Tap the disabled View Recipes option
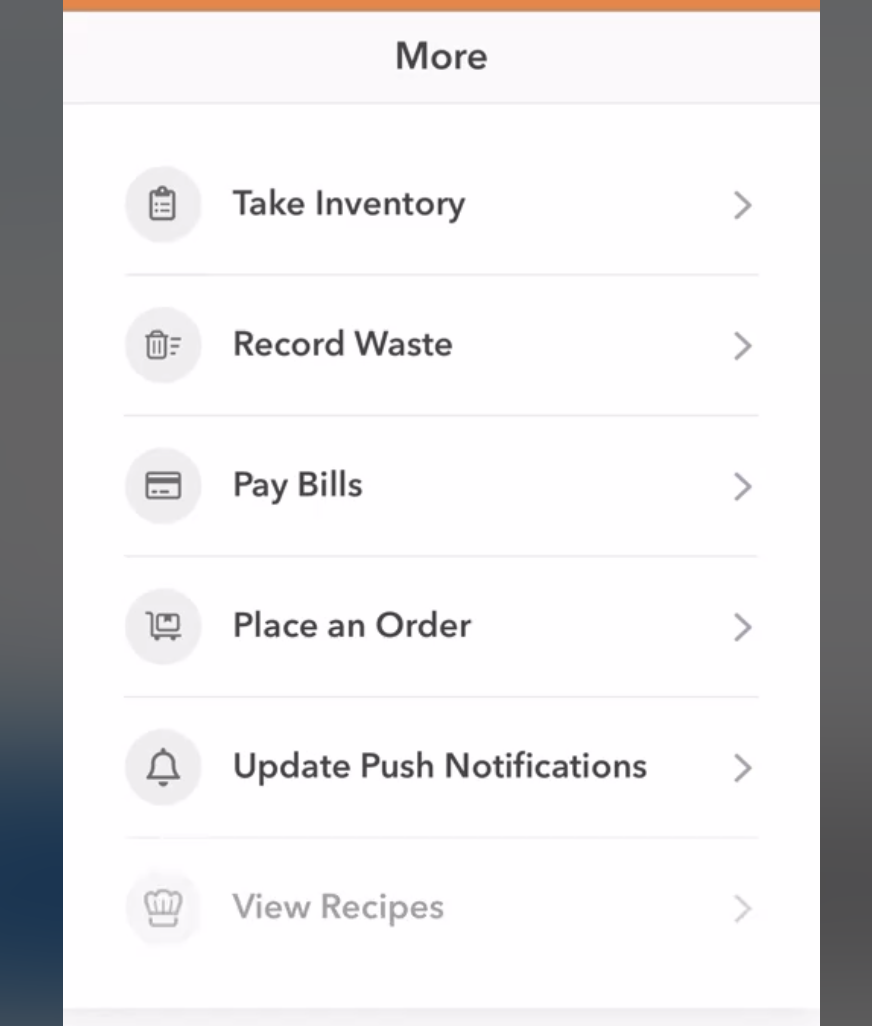 tap(338, 906)
